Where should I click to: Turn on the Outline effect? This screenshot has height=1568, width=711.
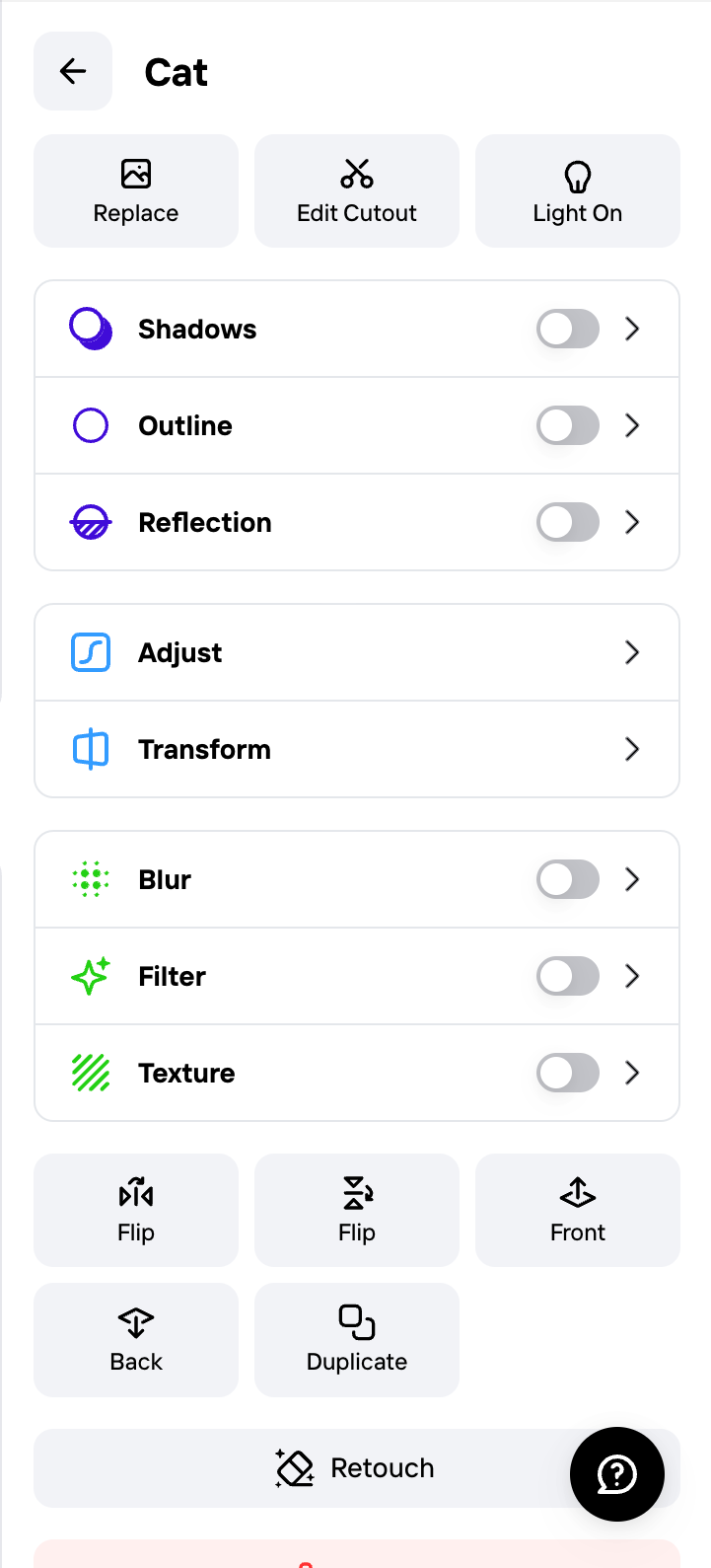(x=567, y=425)
